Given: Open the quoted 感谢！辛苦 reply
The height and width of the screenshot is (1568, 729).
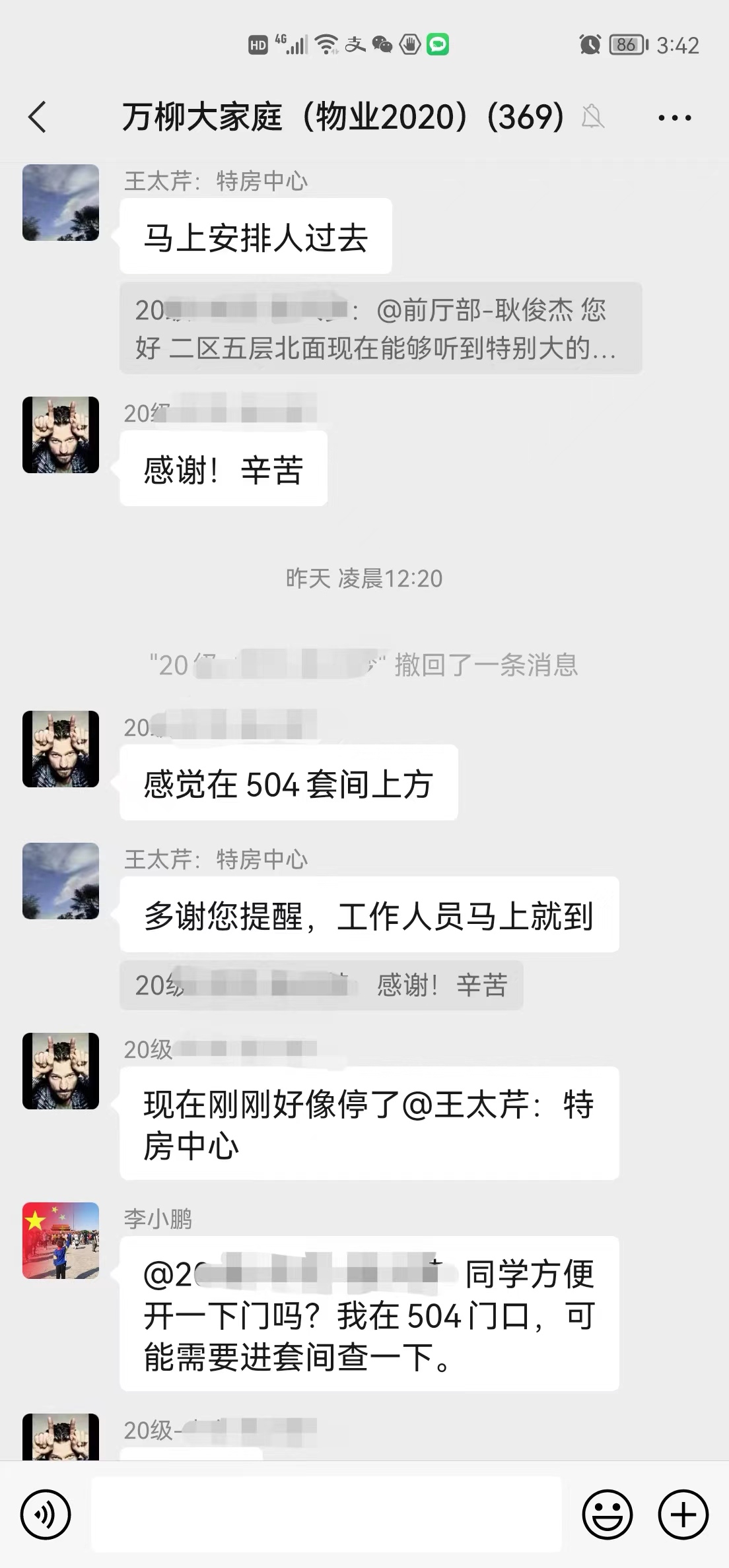Looking at the screenshot, I should 321,985.
